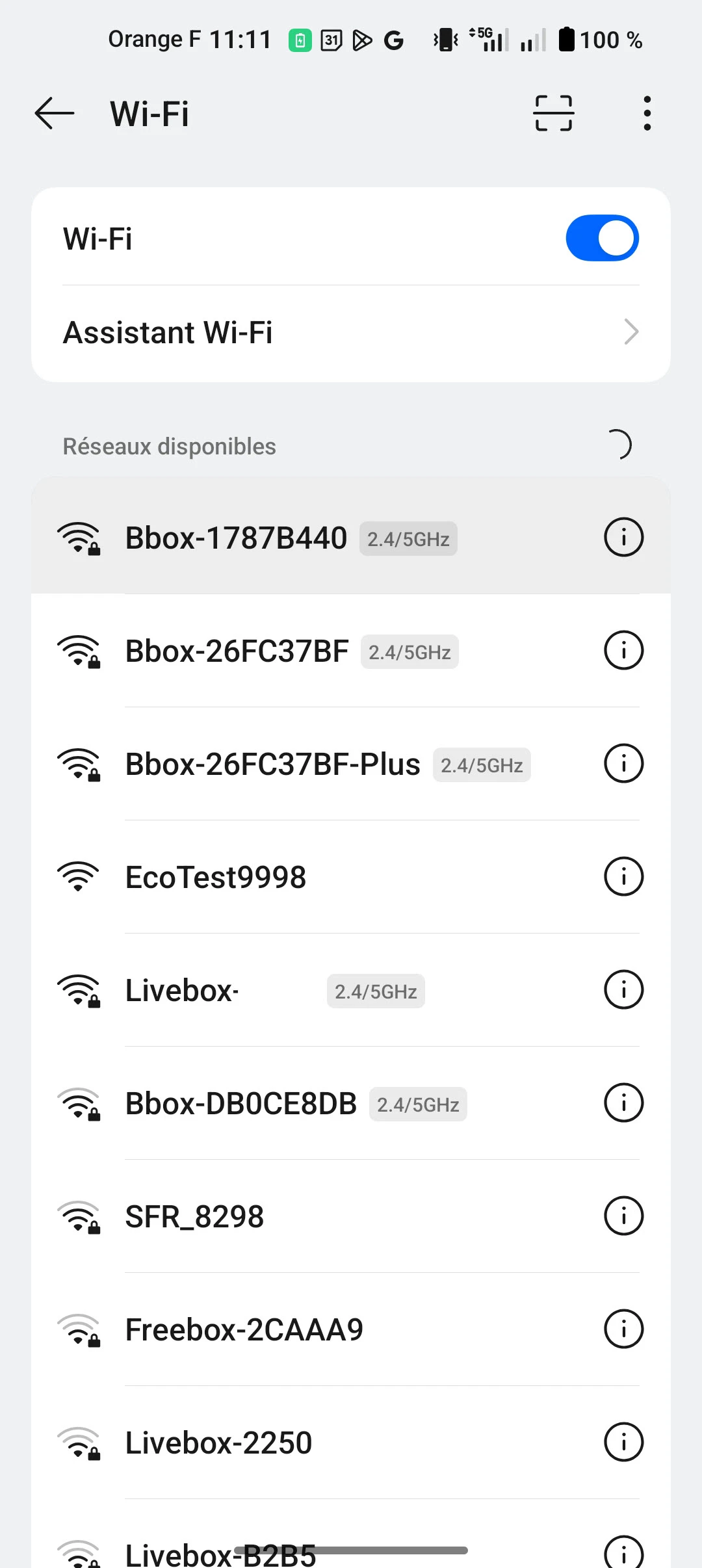Open info for Bbox-26FC37BF-Plus

click(x=623, y=764)
